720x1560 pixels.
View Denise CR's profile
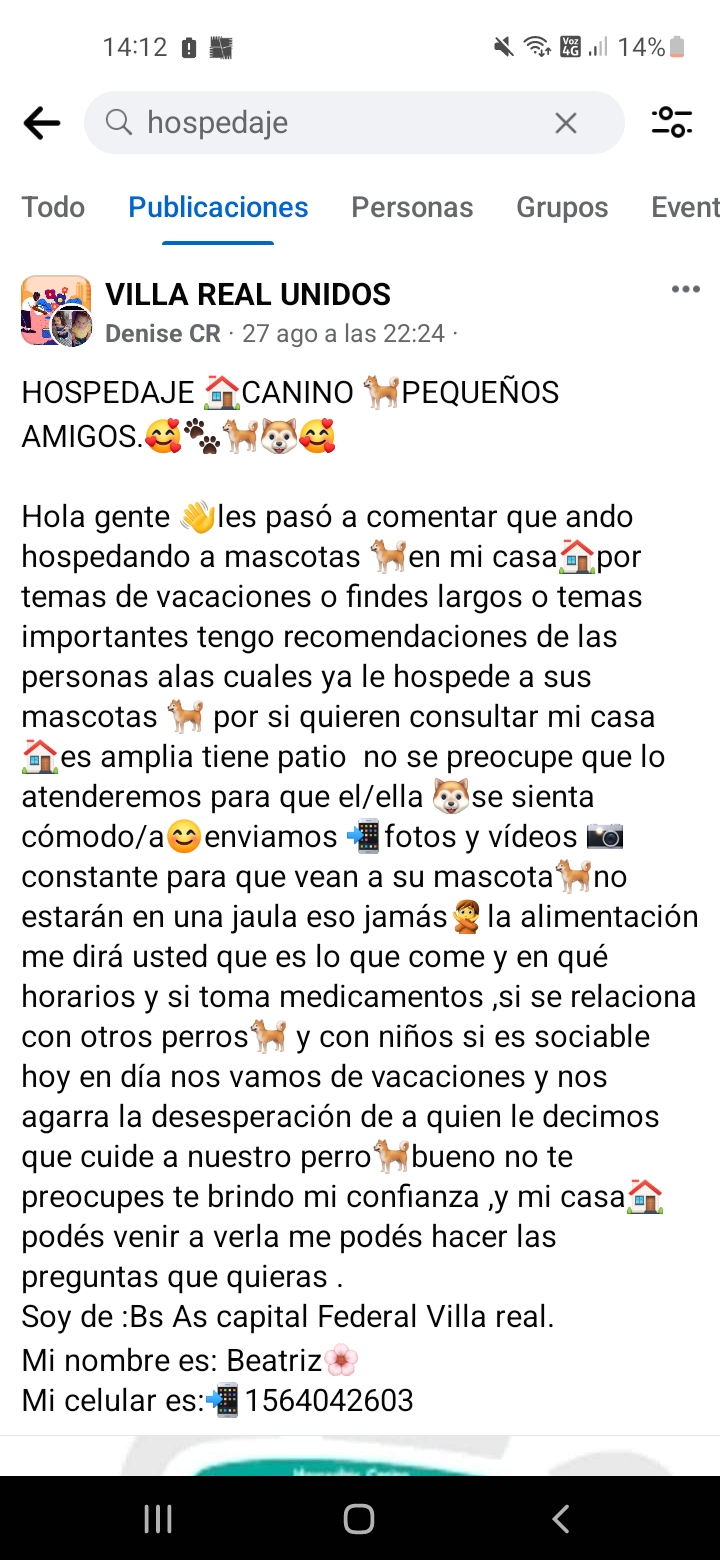(x=162, y=333)
